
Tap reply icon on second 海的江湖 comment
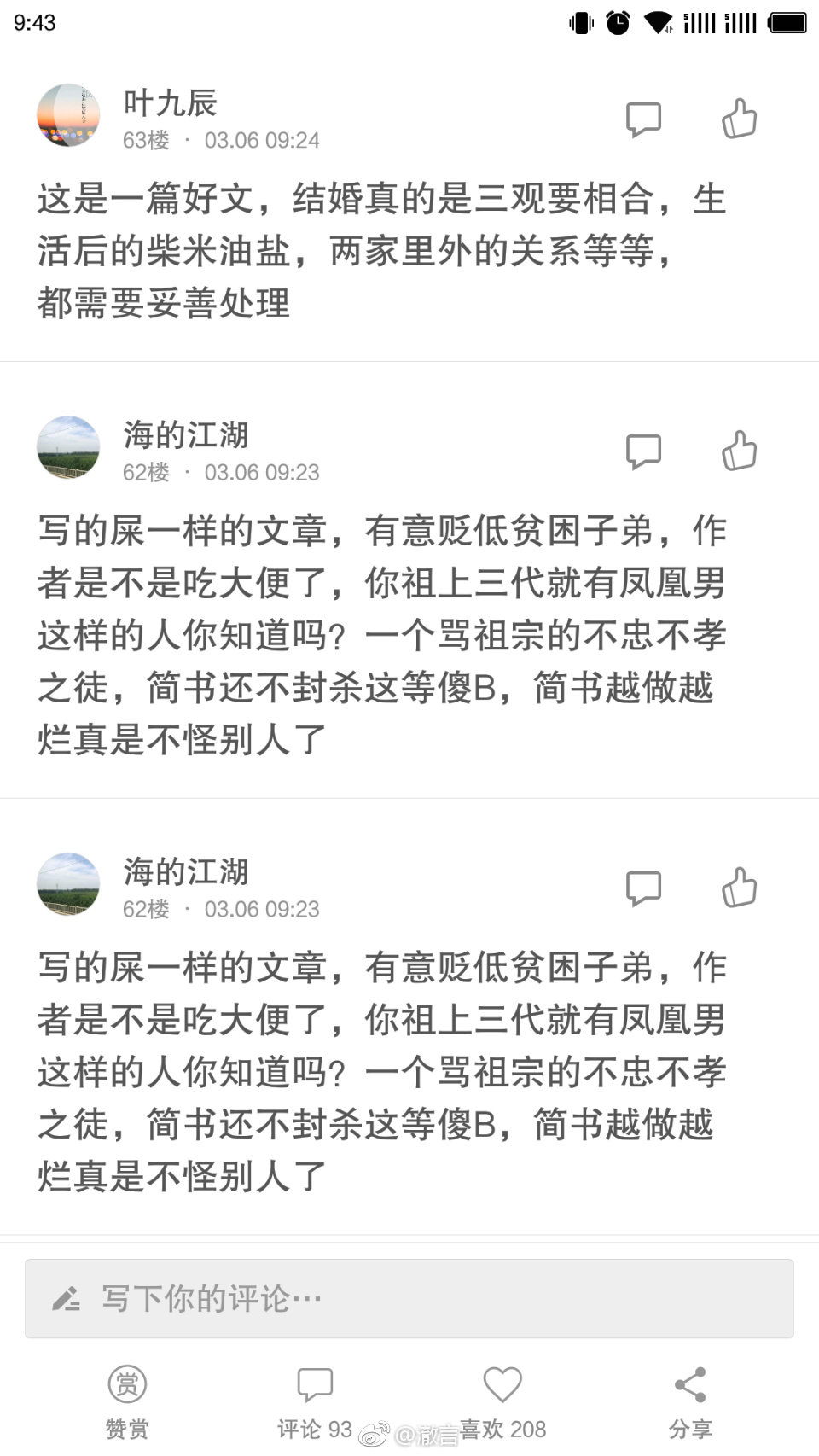click(x=645, y=888)
